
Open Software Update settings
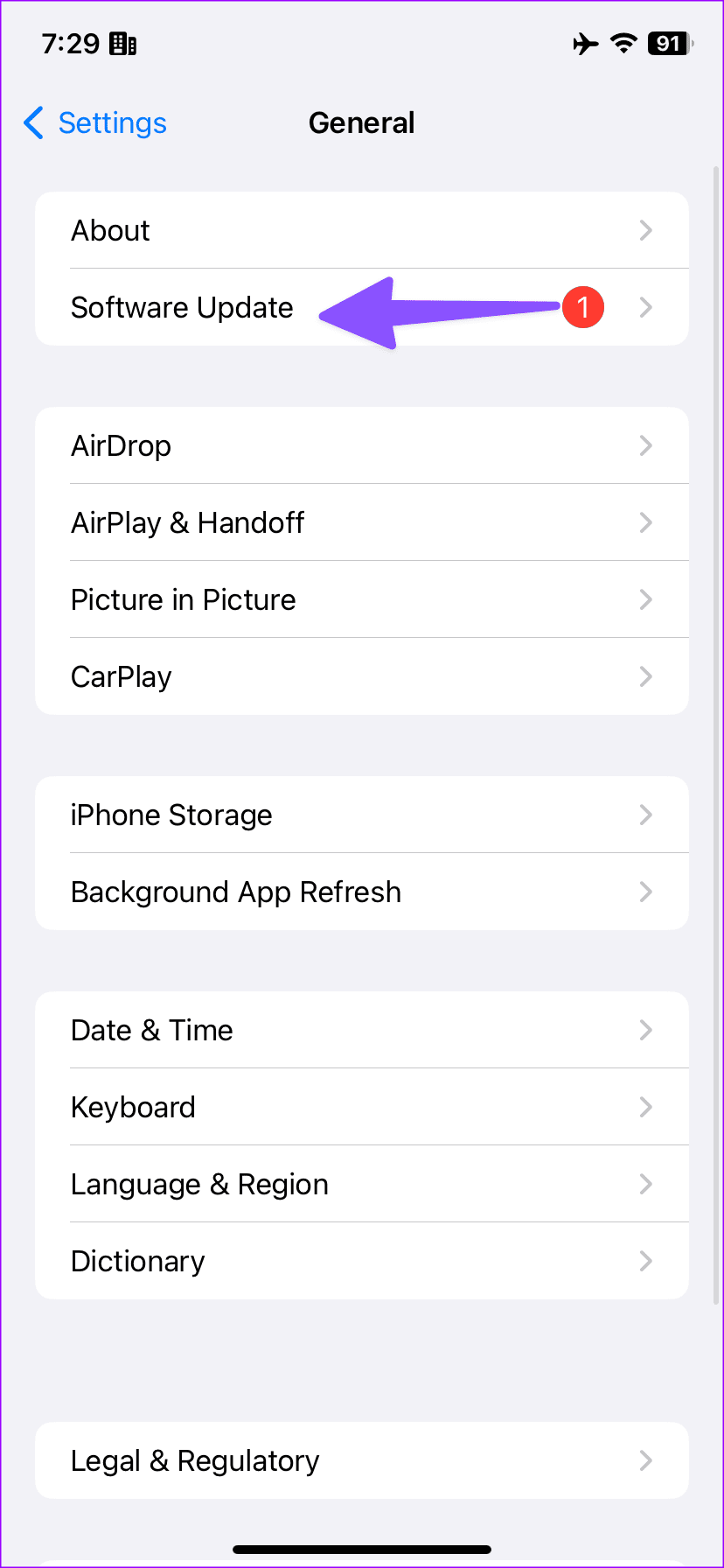point(182,307)
